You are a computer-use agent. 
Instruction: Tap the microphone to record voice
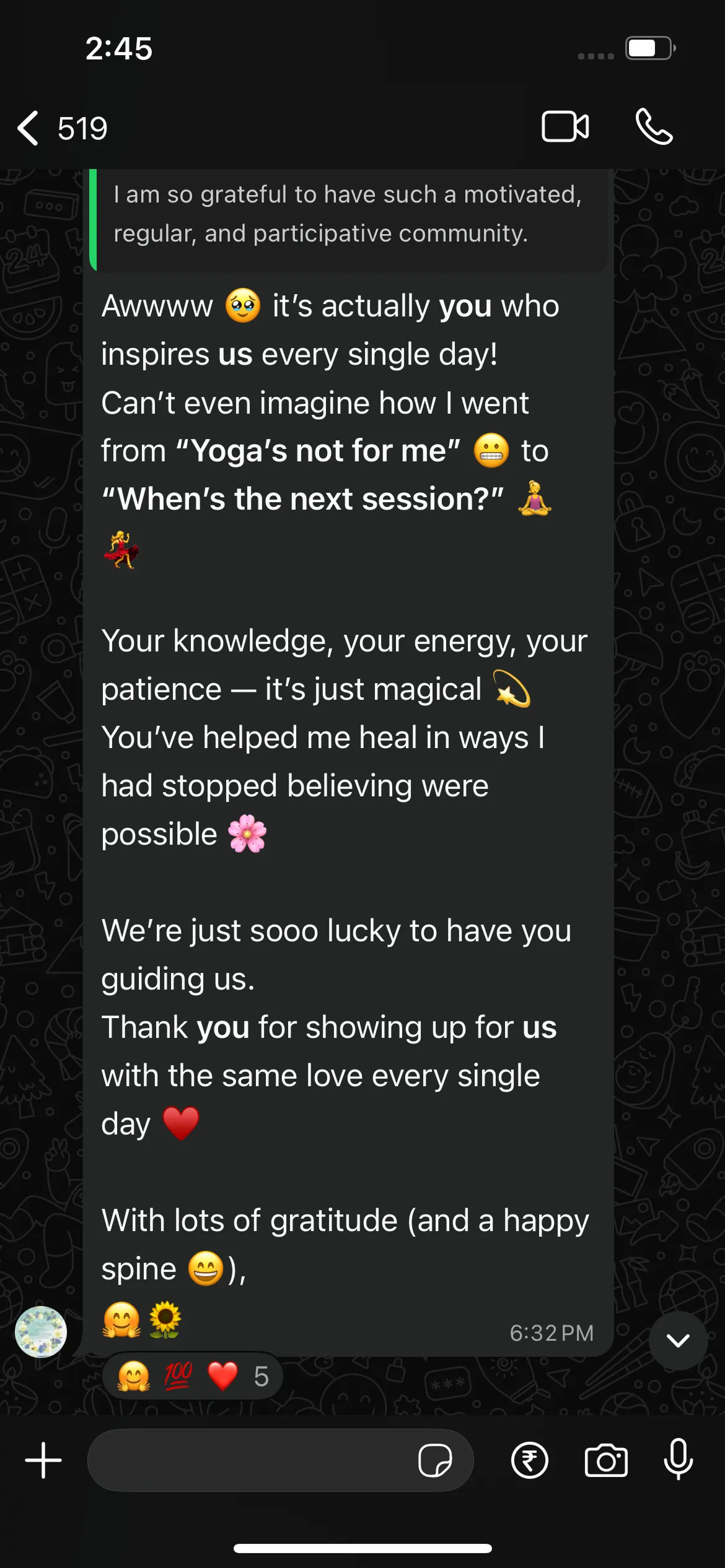coord(679,1459)
